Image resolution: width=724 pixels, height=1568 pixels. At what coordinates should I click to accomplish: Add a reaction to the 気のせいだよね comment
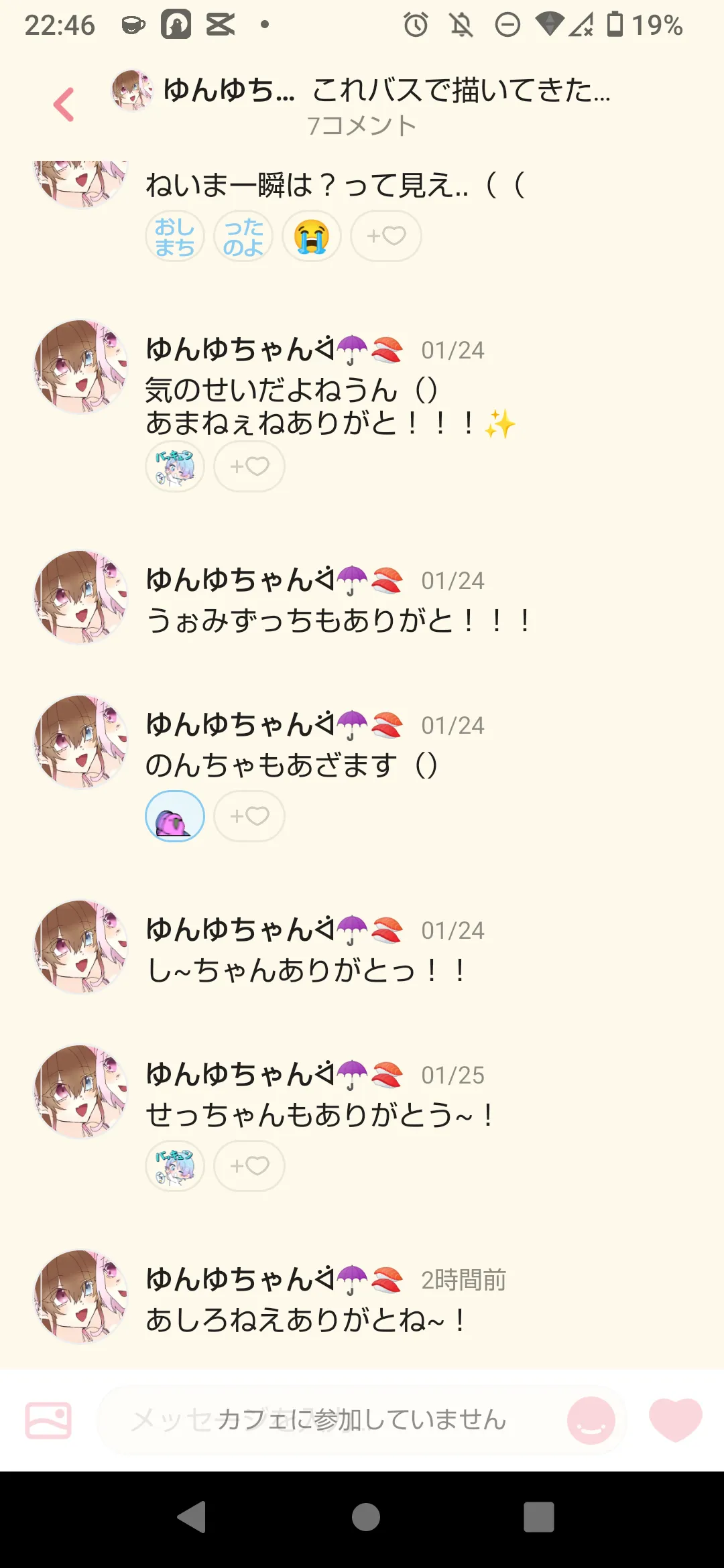249,466
